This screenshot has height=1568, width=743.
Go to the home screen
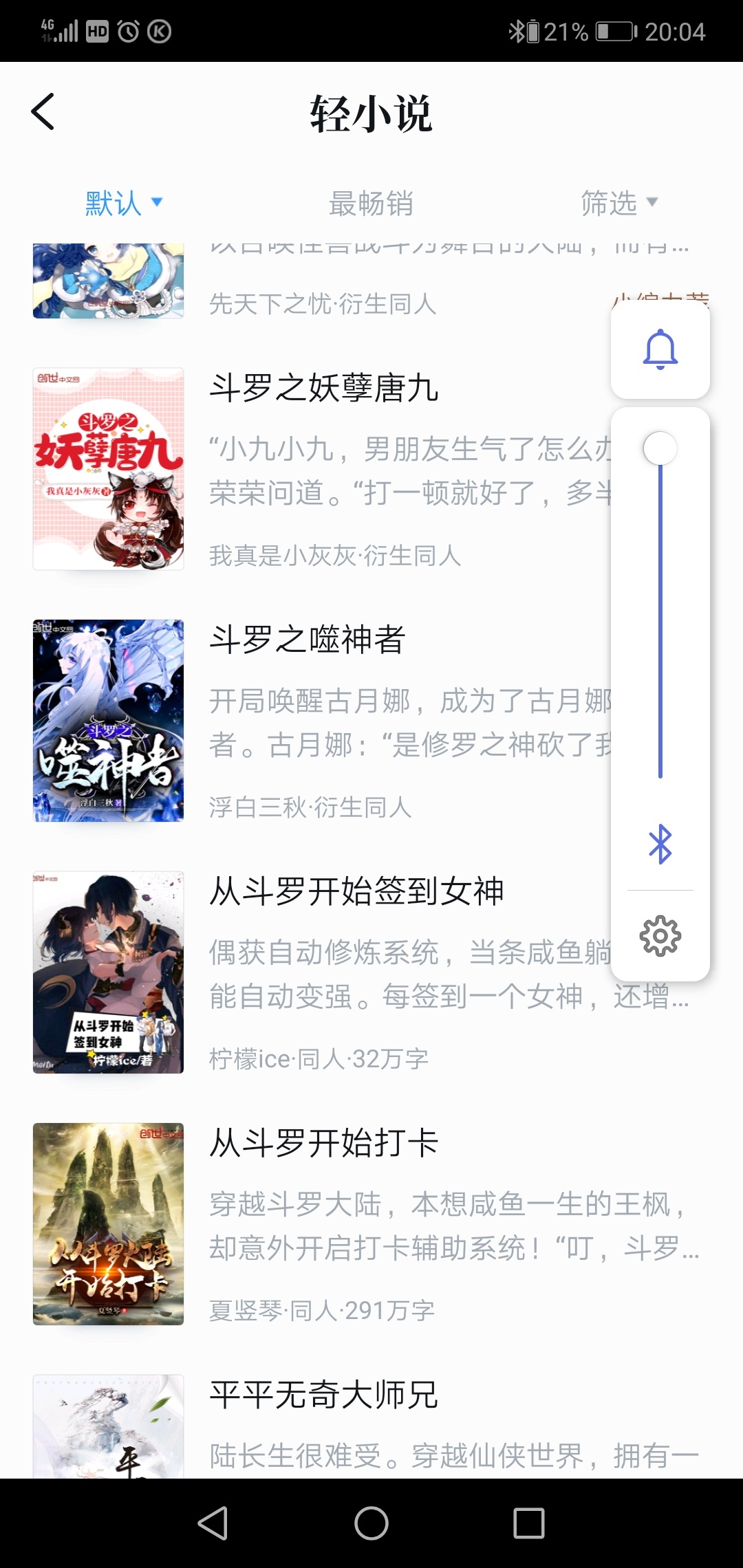point(371,1523)
